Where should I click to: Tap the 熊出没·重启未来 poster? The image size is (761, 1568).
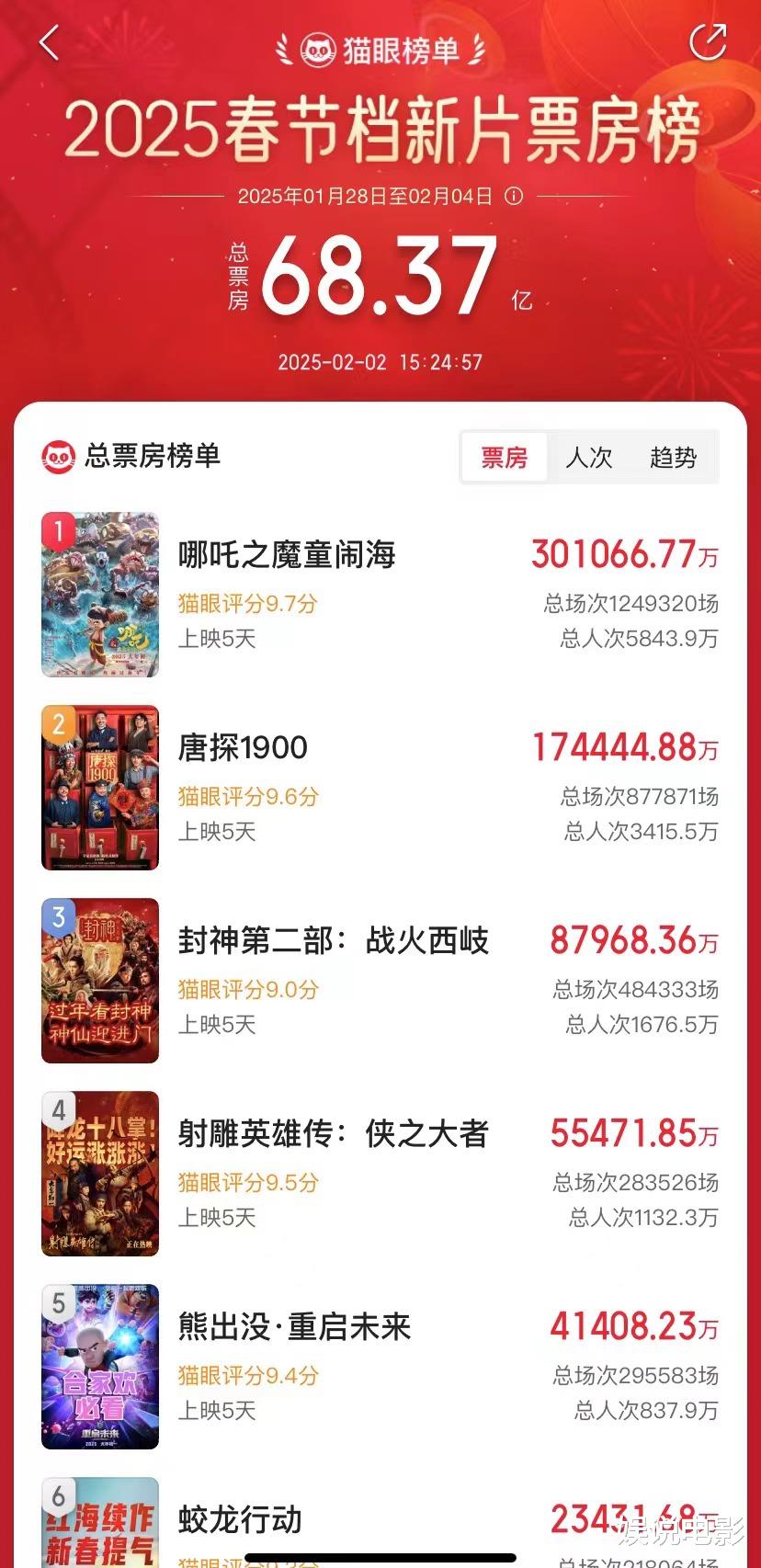tap(99, 1368)
